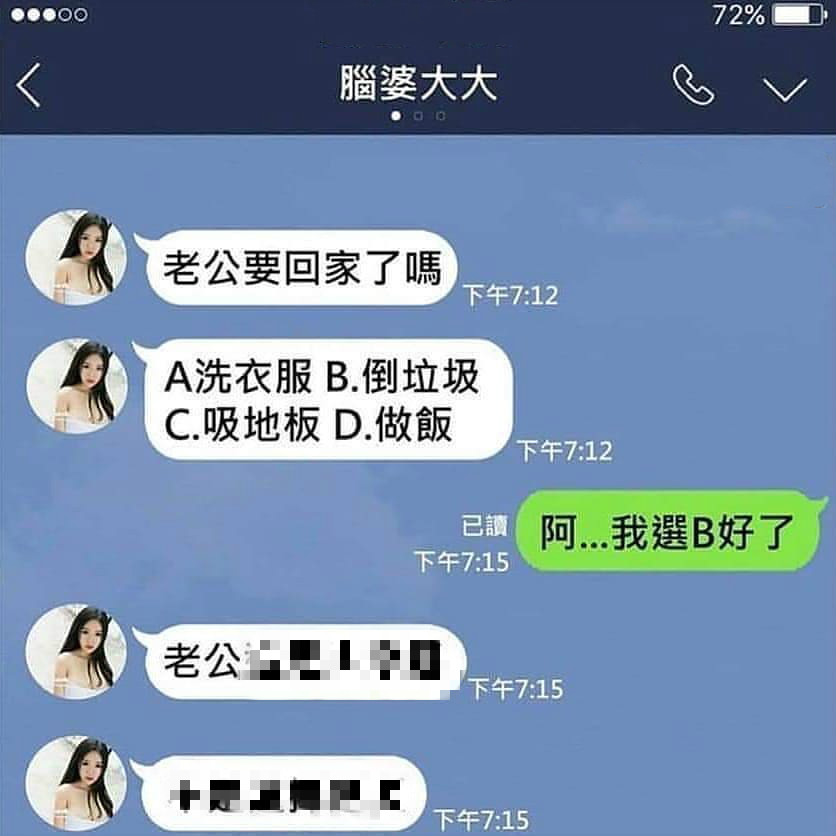Go back from the 腦婆大大 chat
Screen dimensions: 836x836
coord(29,86)
